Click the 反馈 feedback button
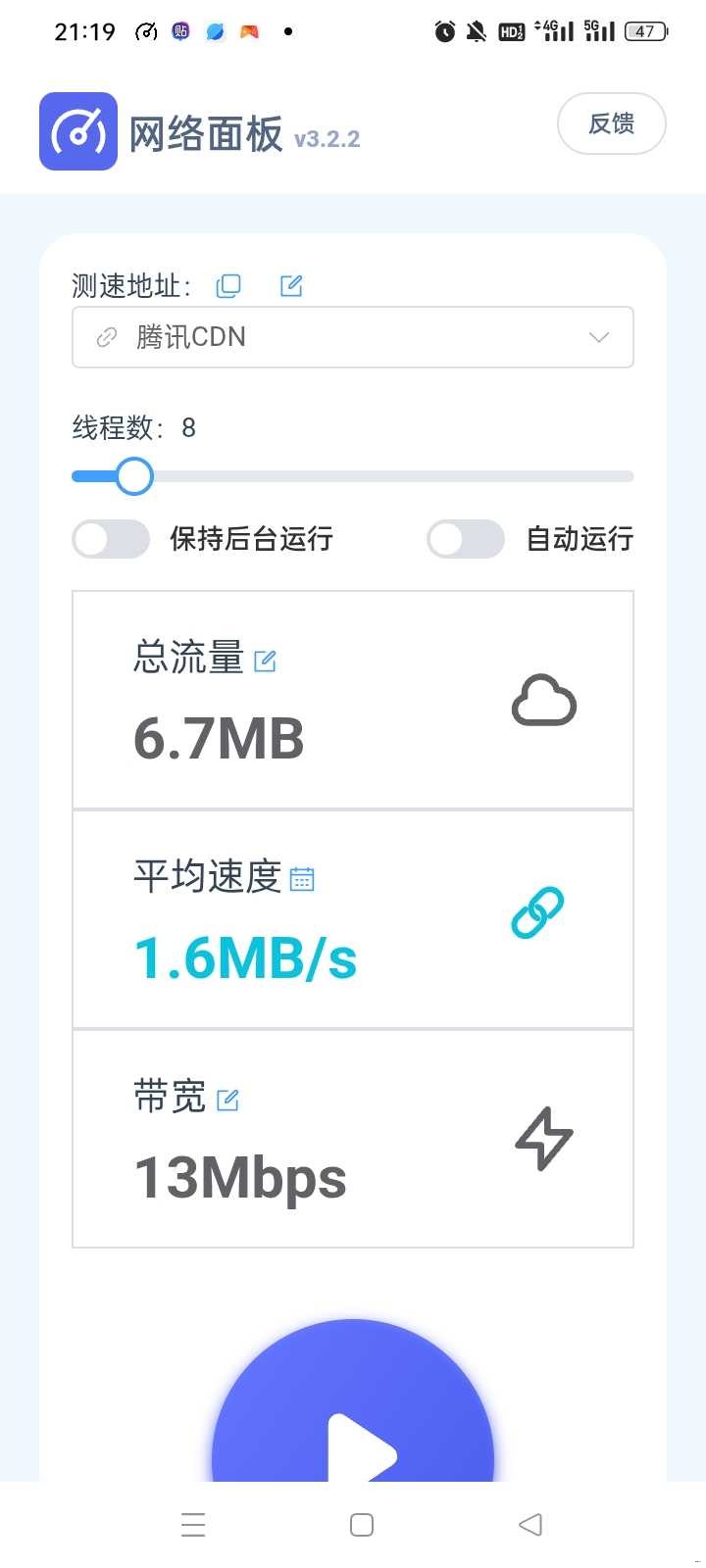The image size is (706, 1568). coord(611,123)
